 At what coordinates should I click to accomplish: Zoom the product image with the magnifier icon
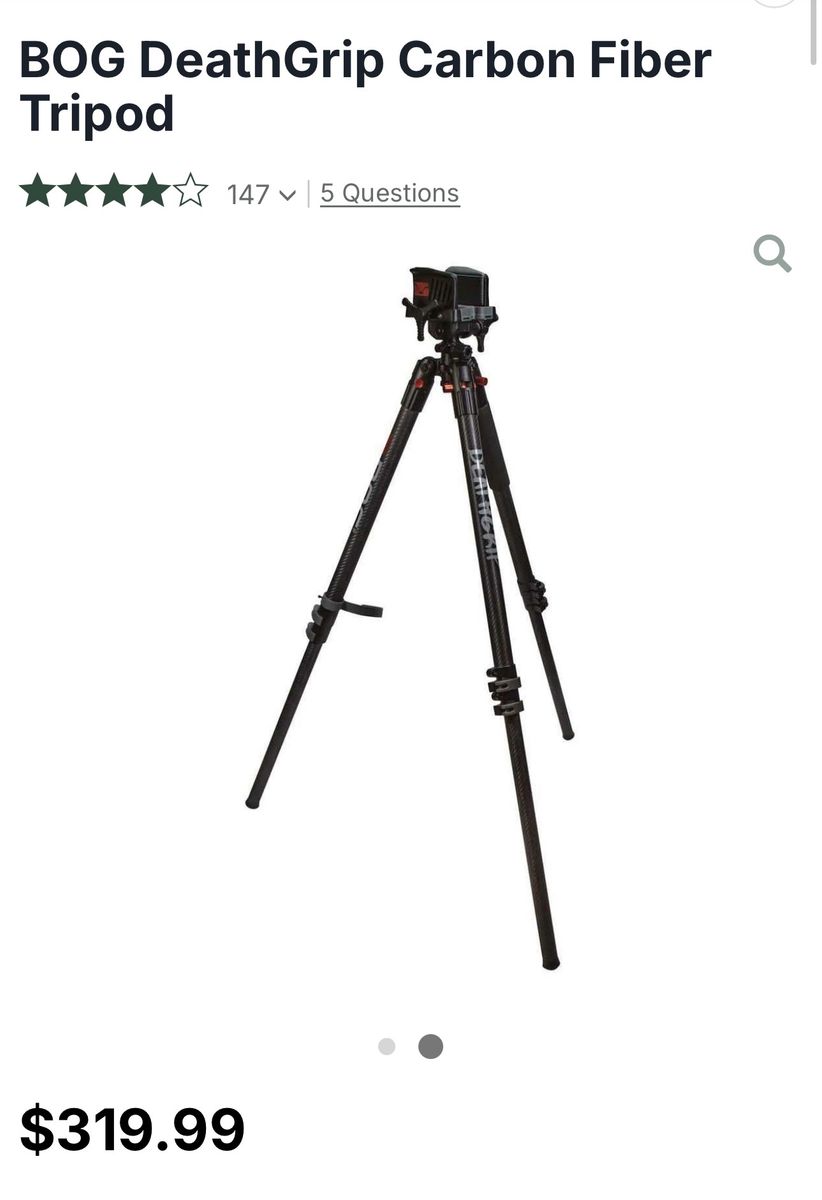(772, 254)
